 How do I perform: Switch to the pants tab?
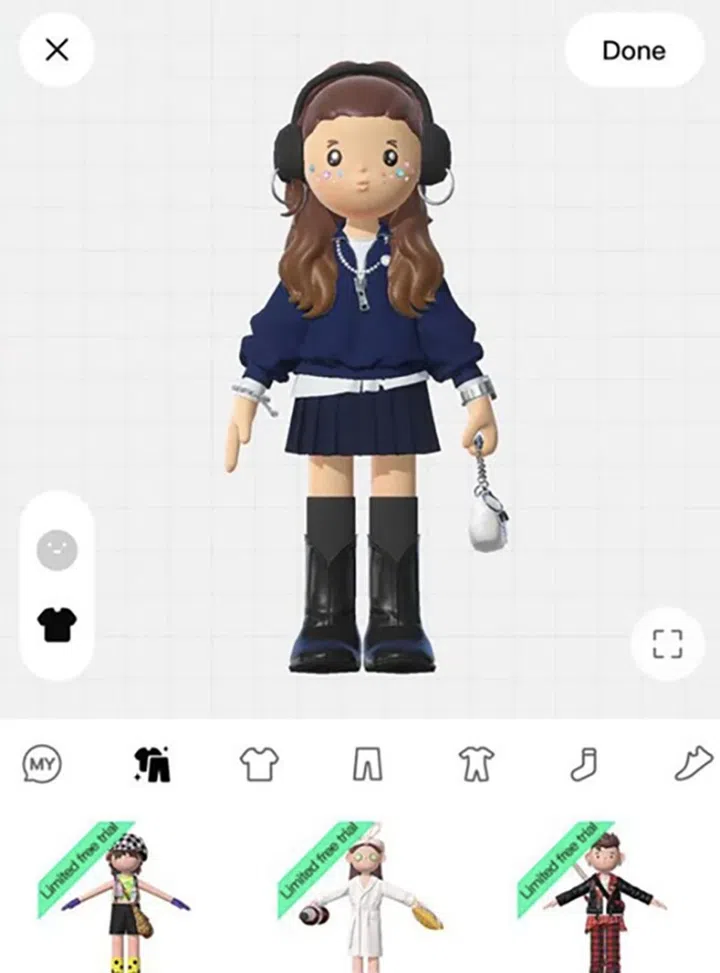point(368,766)
